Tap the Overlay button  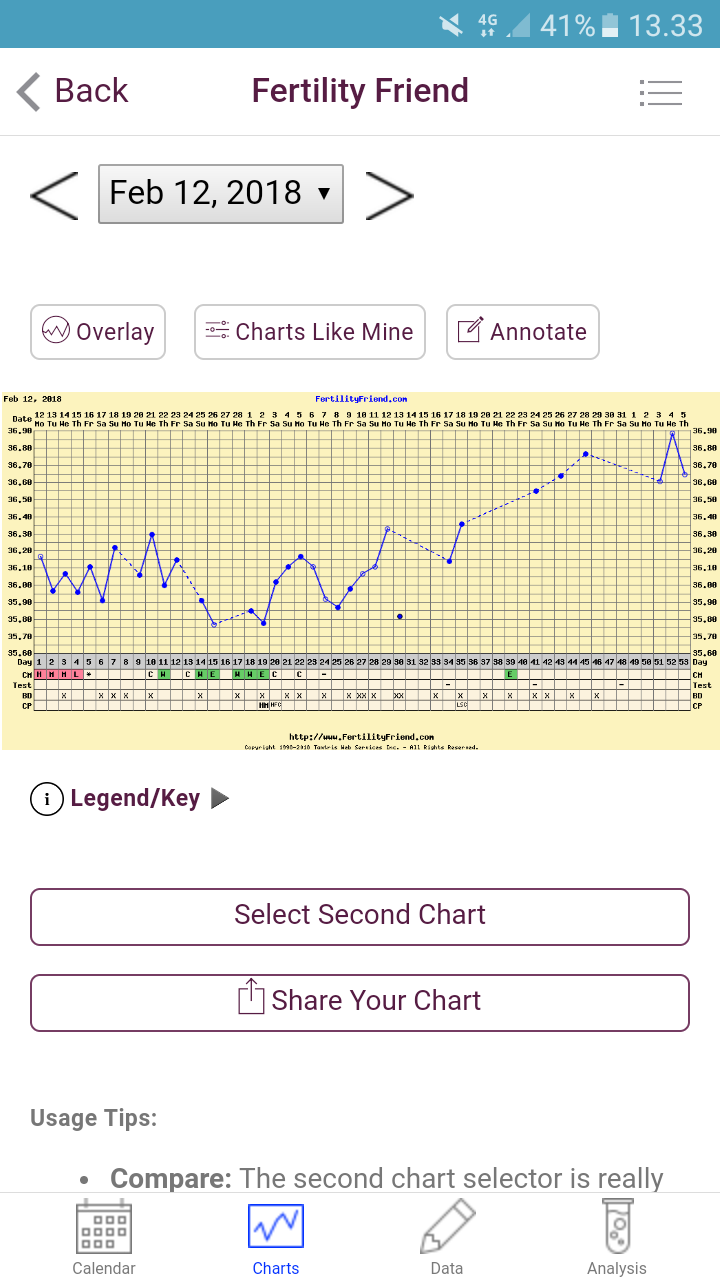pyautogui.click(x=98, y=332)
